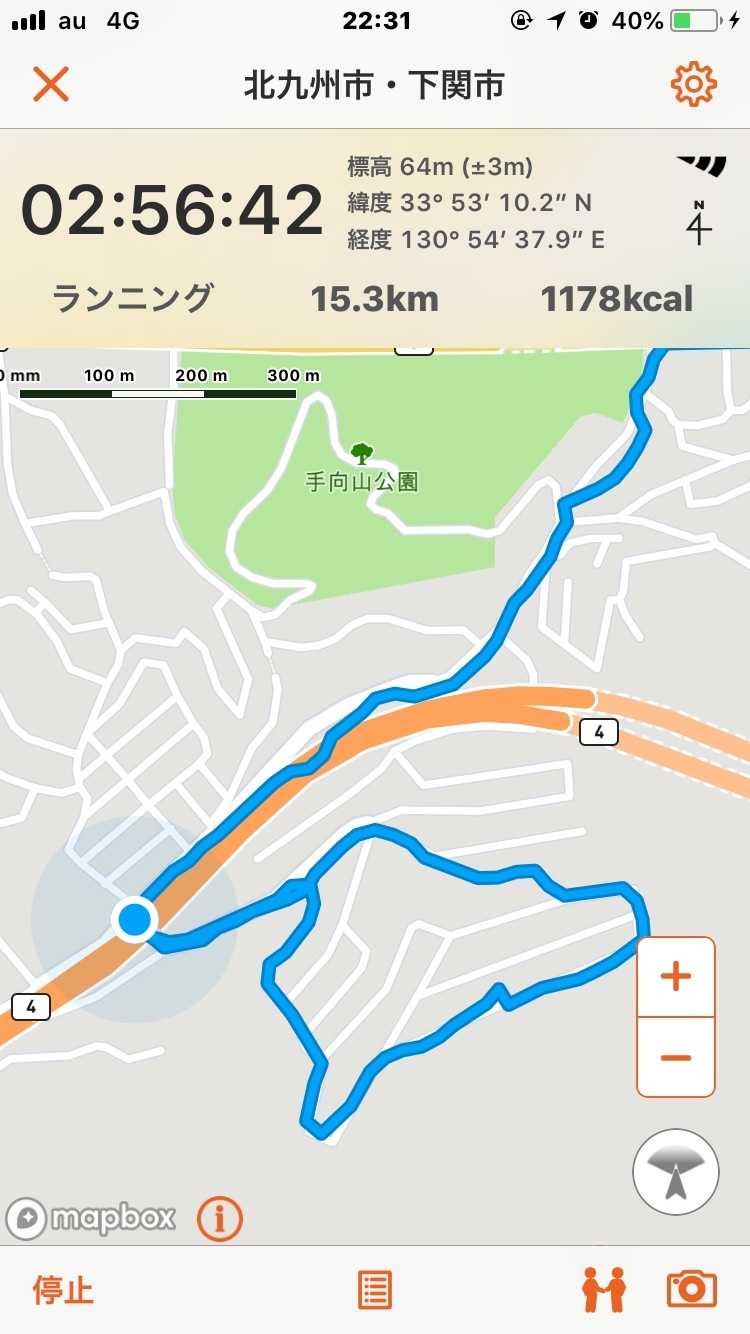The width and height of the screenshot is (750, 1334).
Task: Open the settings gear
Action: (x=693, y=85)
